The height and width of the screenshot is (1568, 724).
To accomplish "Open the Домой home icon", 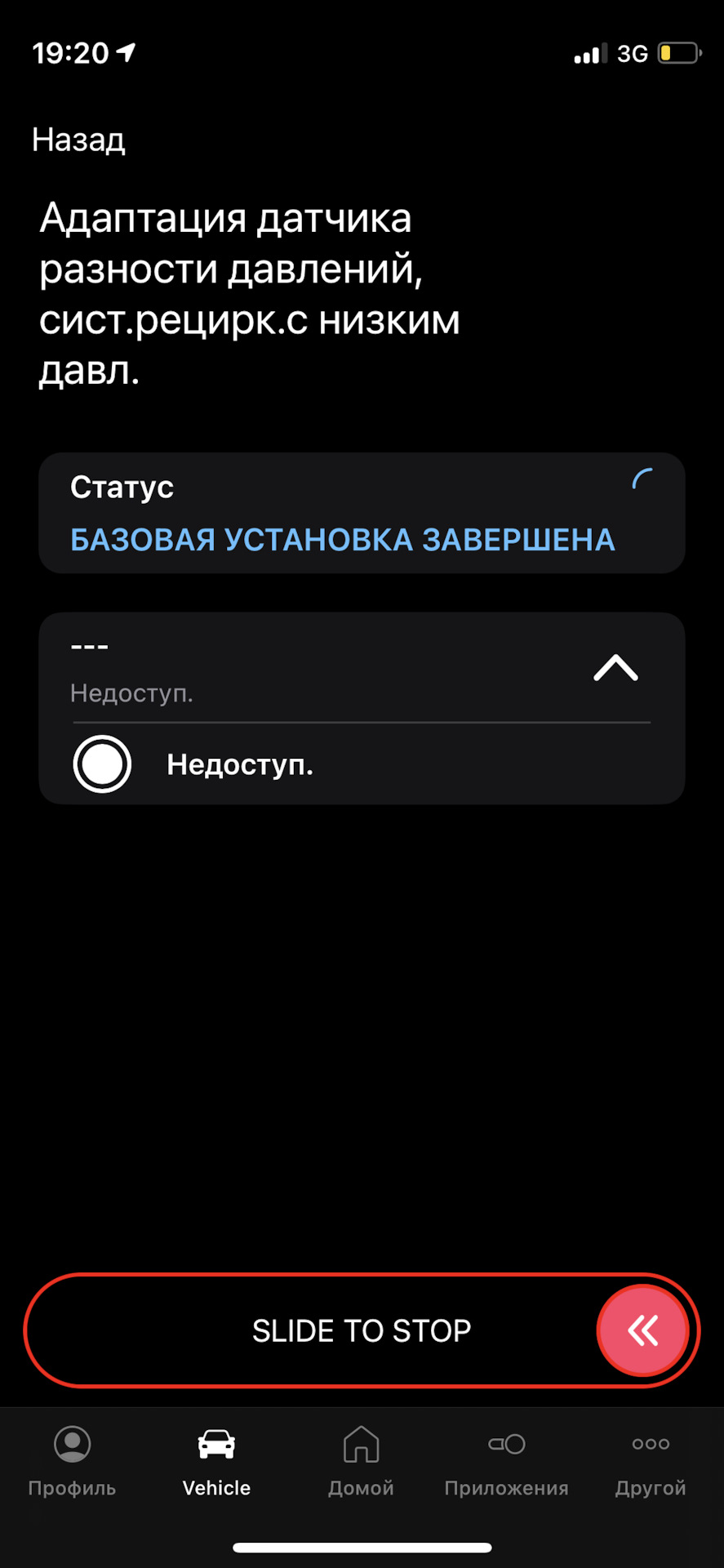I will click(x=360, y=1443).
